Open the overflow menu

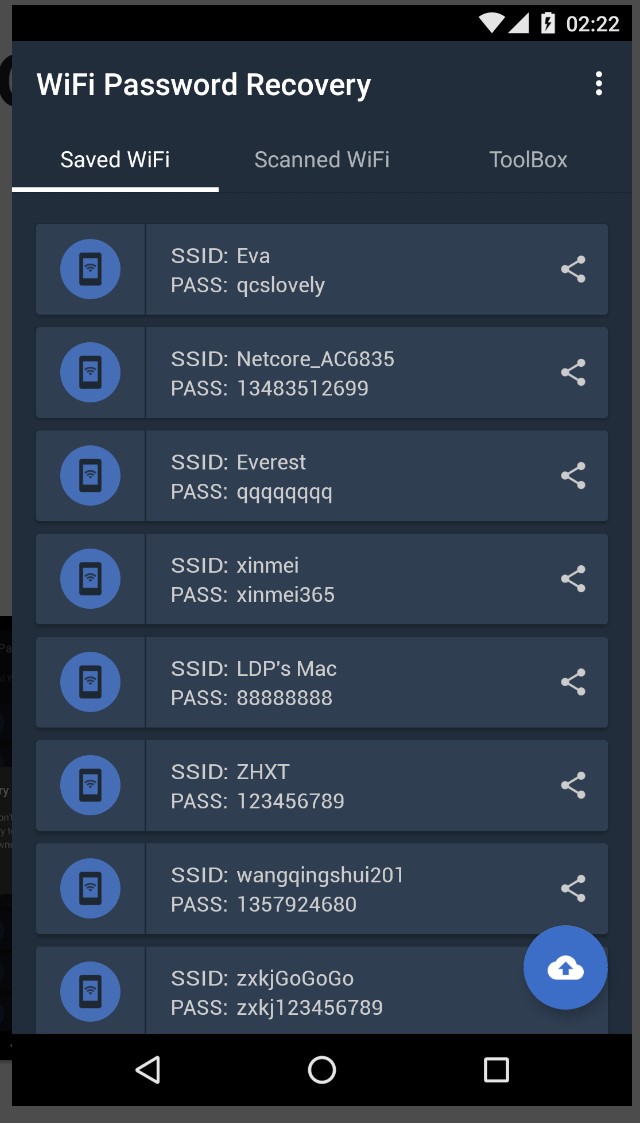point(598,84)
